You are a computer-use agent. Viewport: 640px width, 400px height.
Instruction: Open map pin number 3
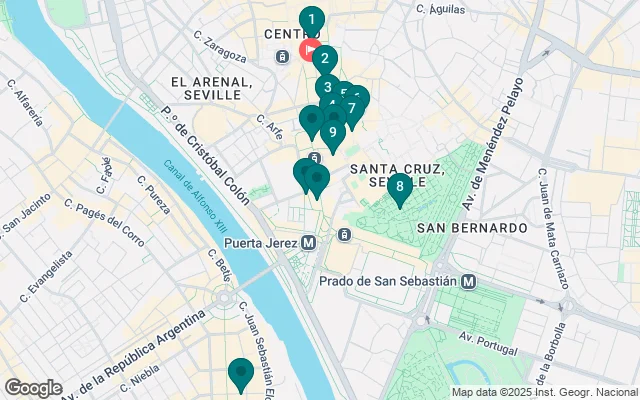coord(327,86)
